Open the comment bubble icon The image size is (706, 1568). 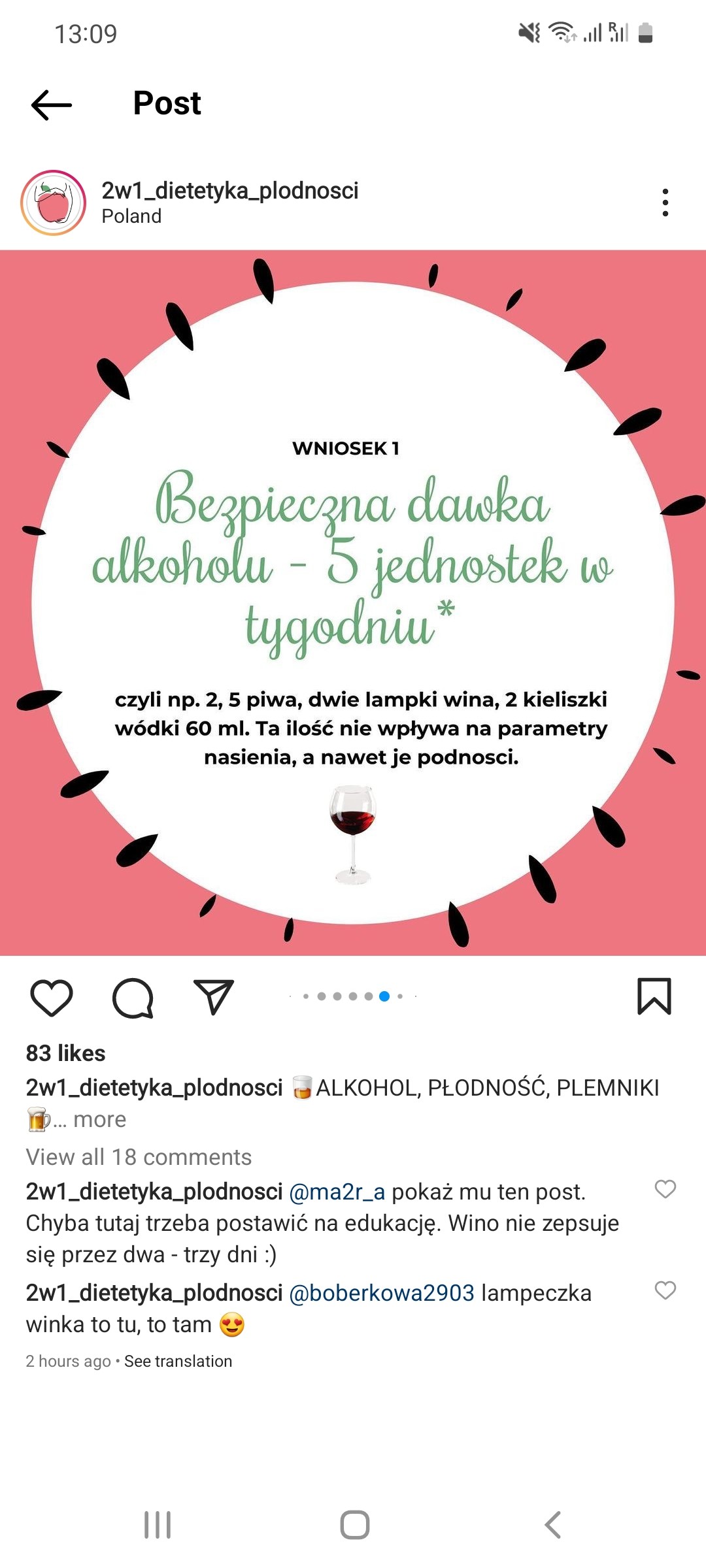point(133,998)
